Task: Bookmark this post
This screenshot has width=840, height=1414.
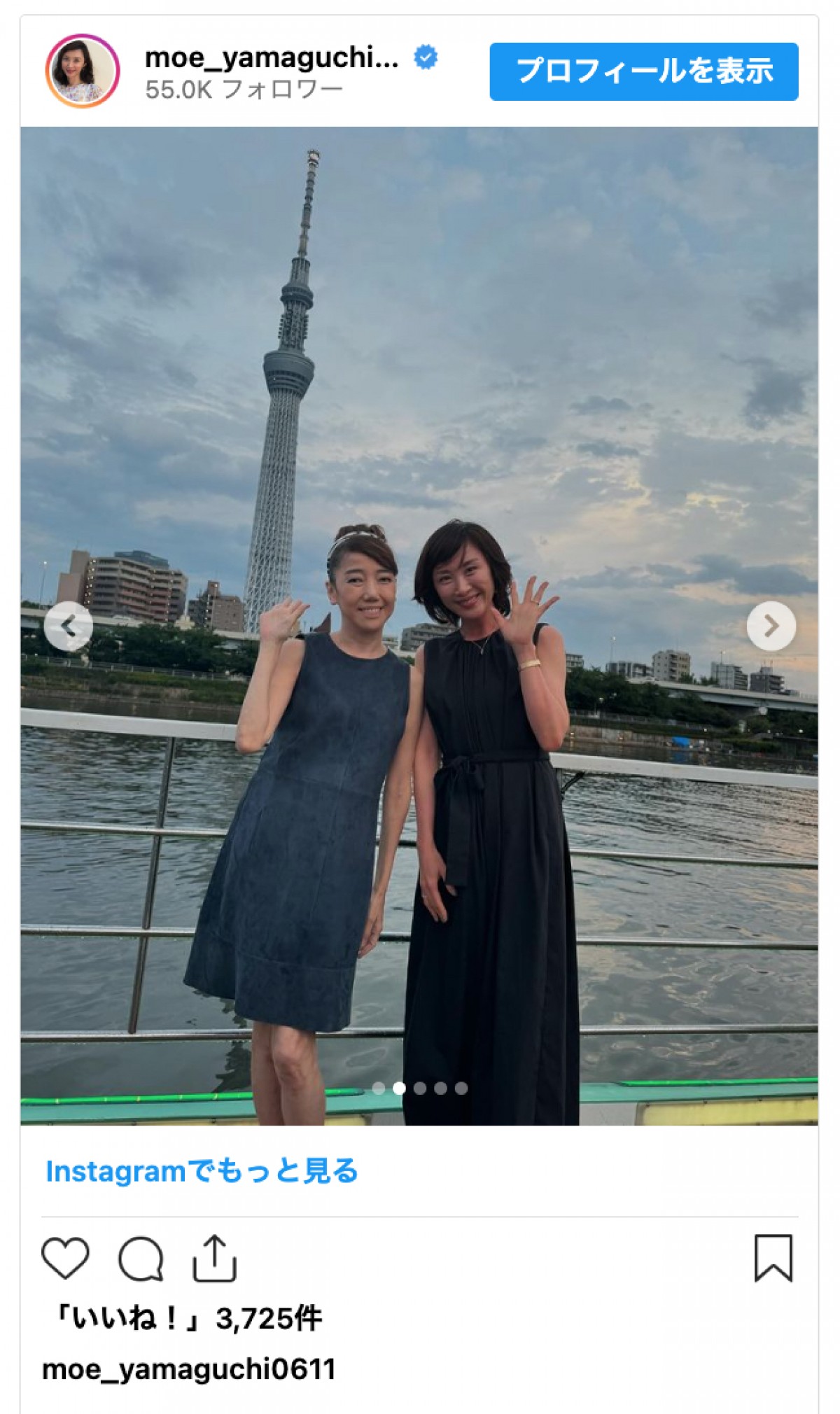Action: (773, 1259)
